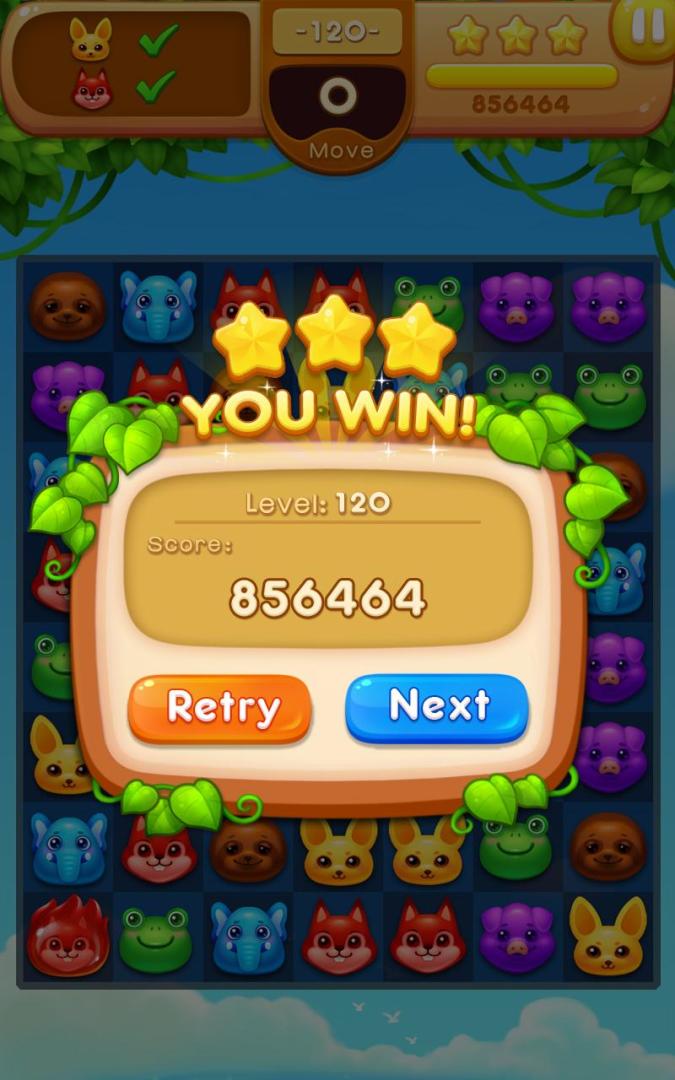Continue to the next level

coord(437,706)
